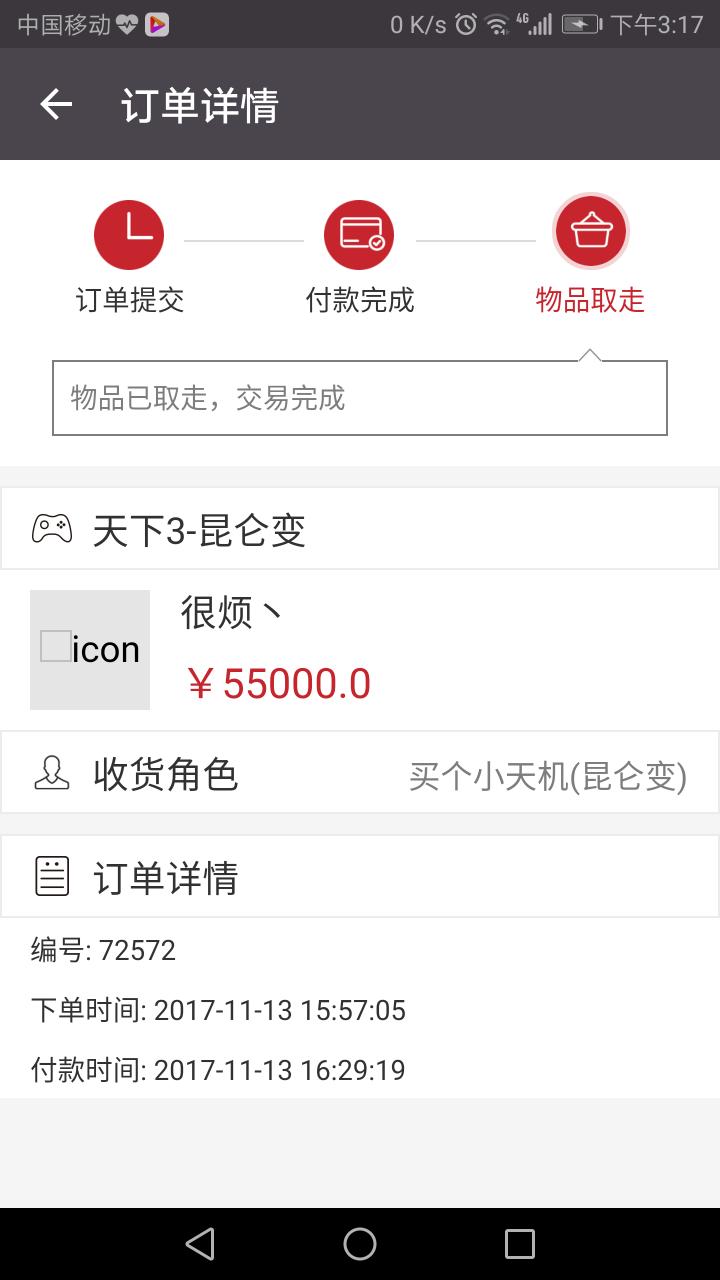Select the 物品取走 step icon
The width and height of the screenshot is (720, 1280).
pos(590,232)
